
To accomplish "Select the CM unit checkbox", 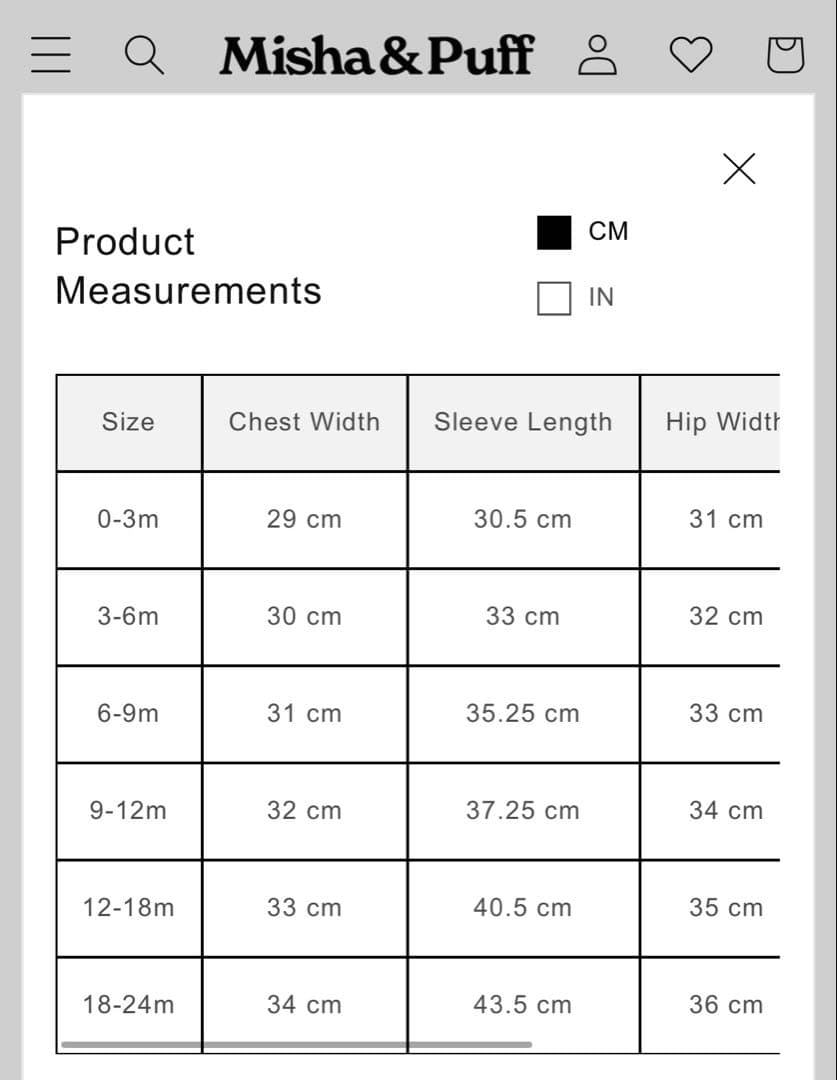I will click(x=554, y=232).
